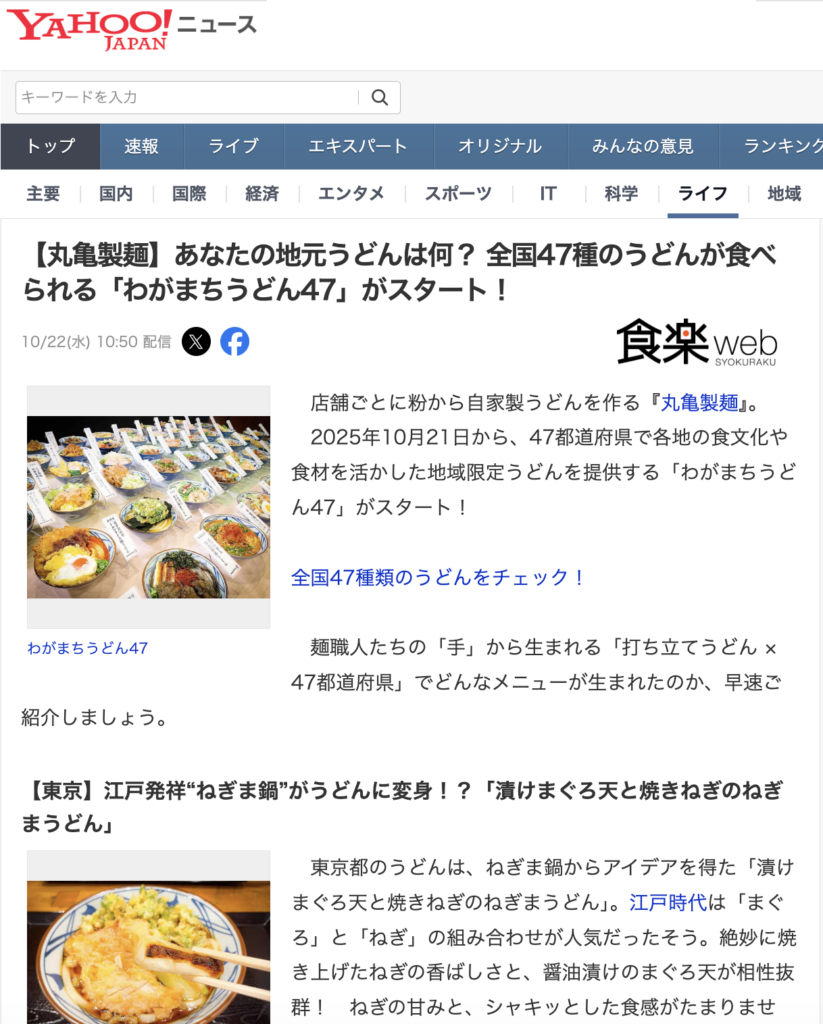Select the エンタメ category

pos(351,194)
